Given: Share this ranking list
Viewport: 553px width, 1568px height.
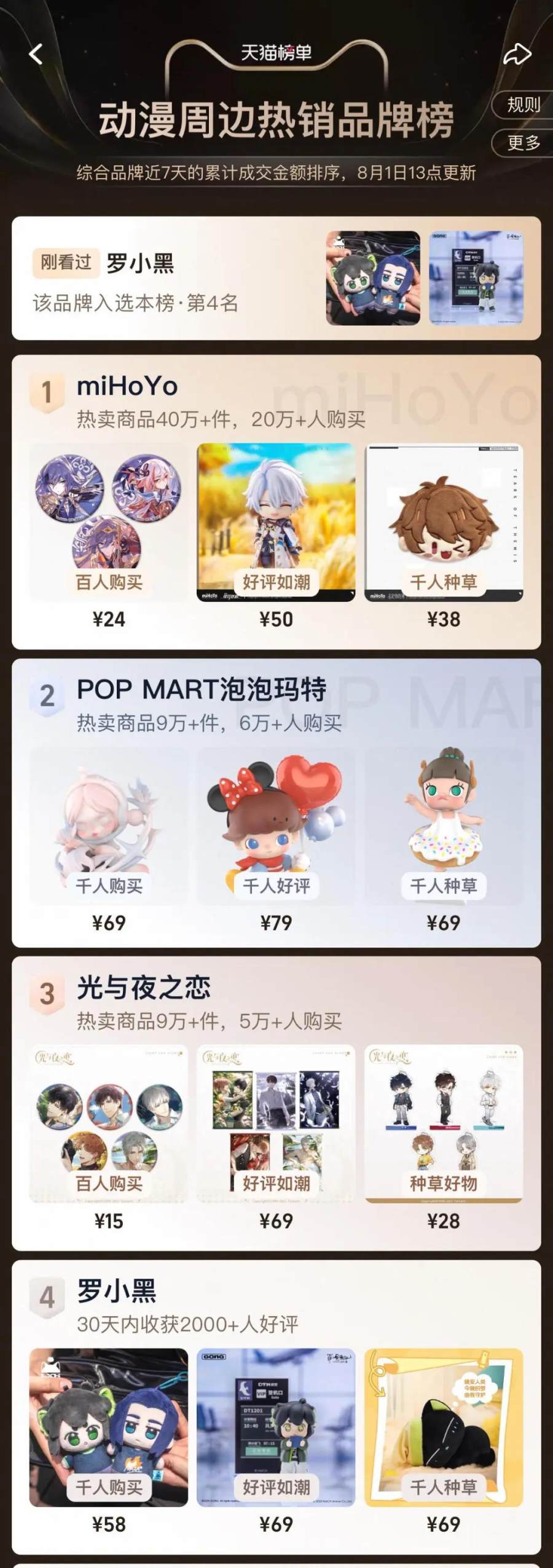Looking at the screenshot, I should pyautogui.click(x=516, y=54).
